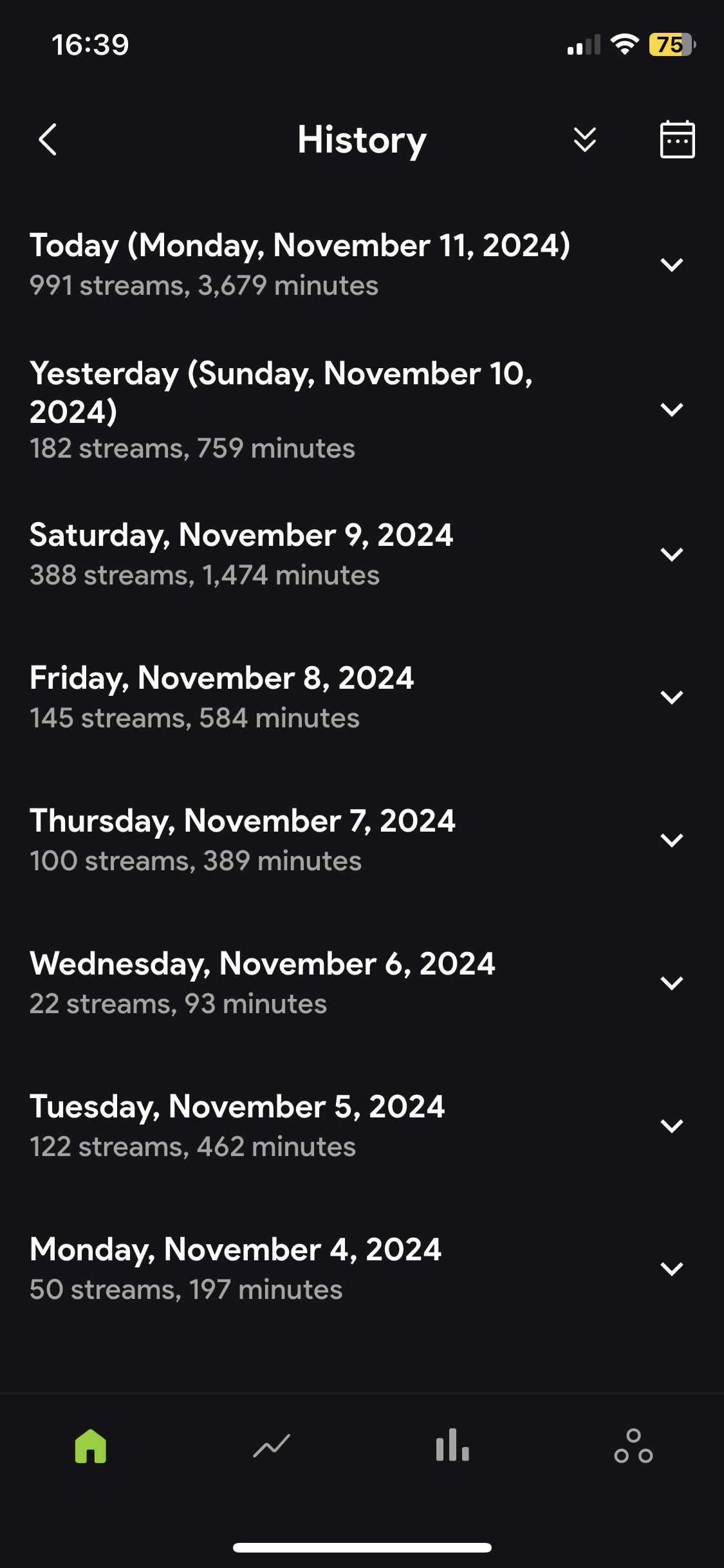Expand Yesterday, Sunday November 10 history
724x1568 pixels.
[x=671, y=409]
